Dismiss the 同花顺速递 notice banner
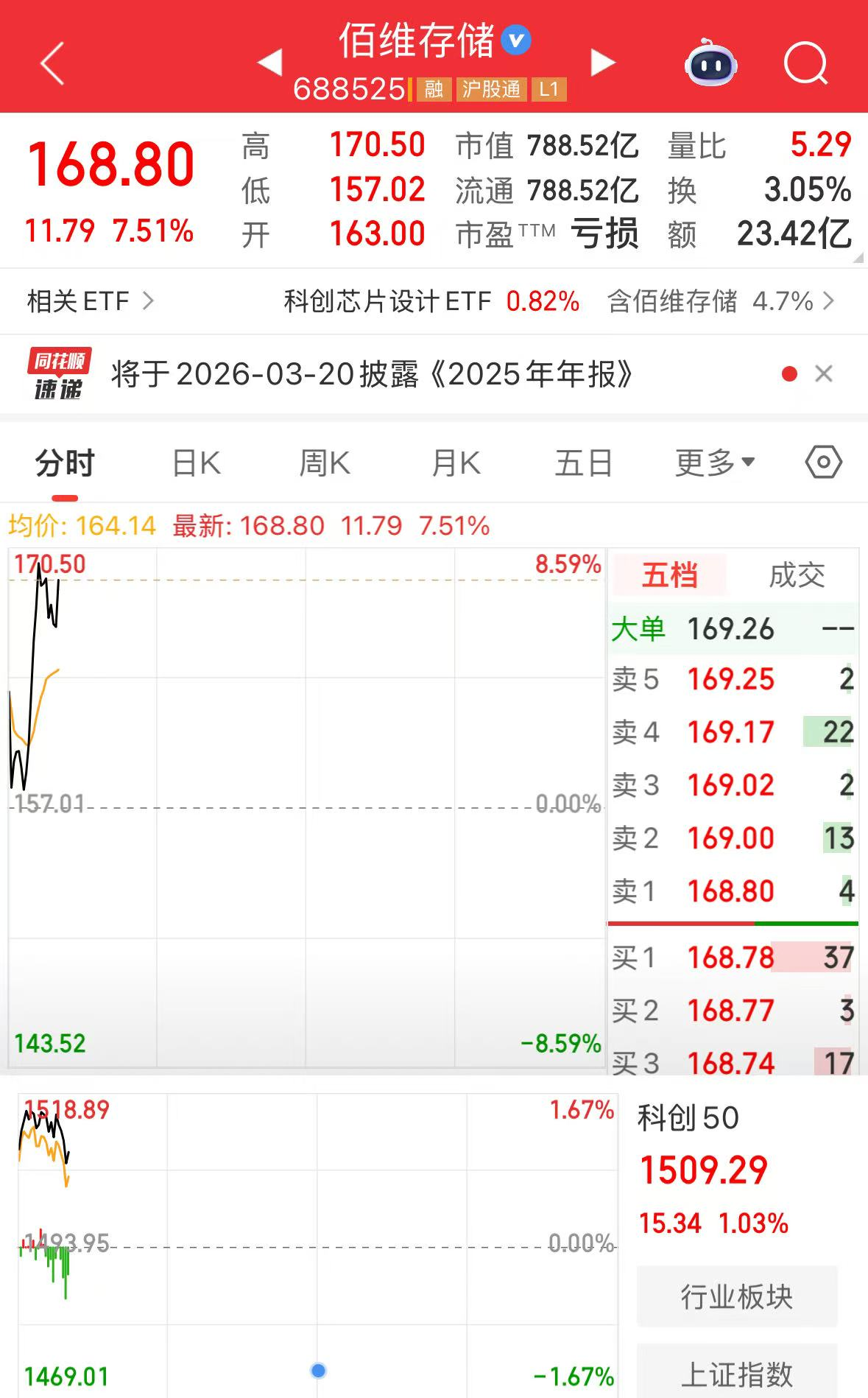 point(824,374)
